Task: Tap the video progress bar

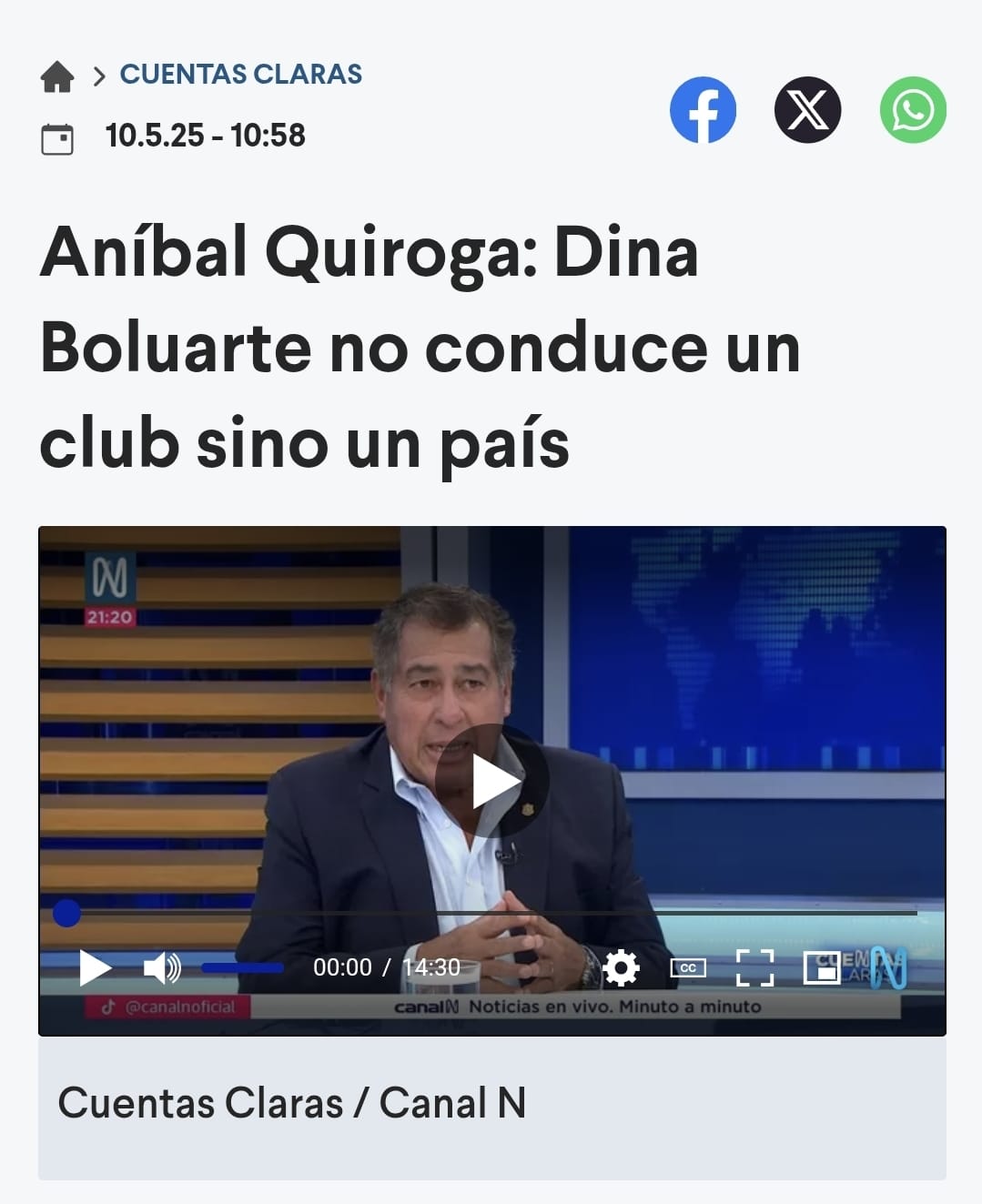Action: pos(491,912)
